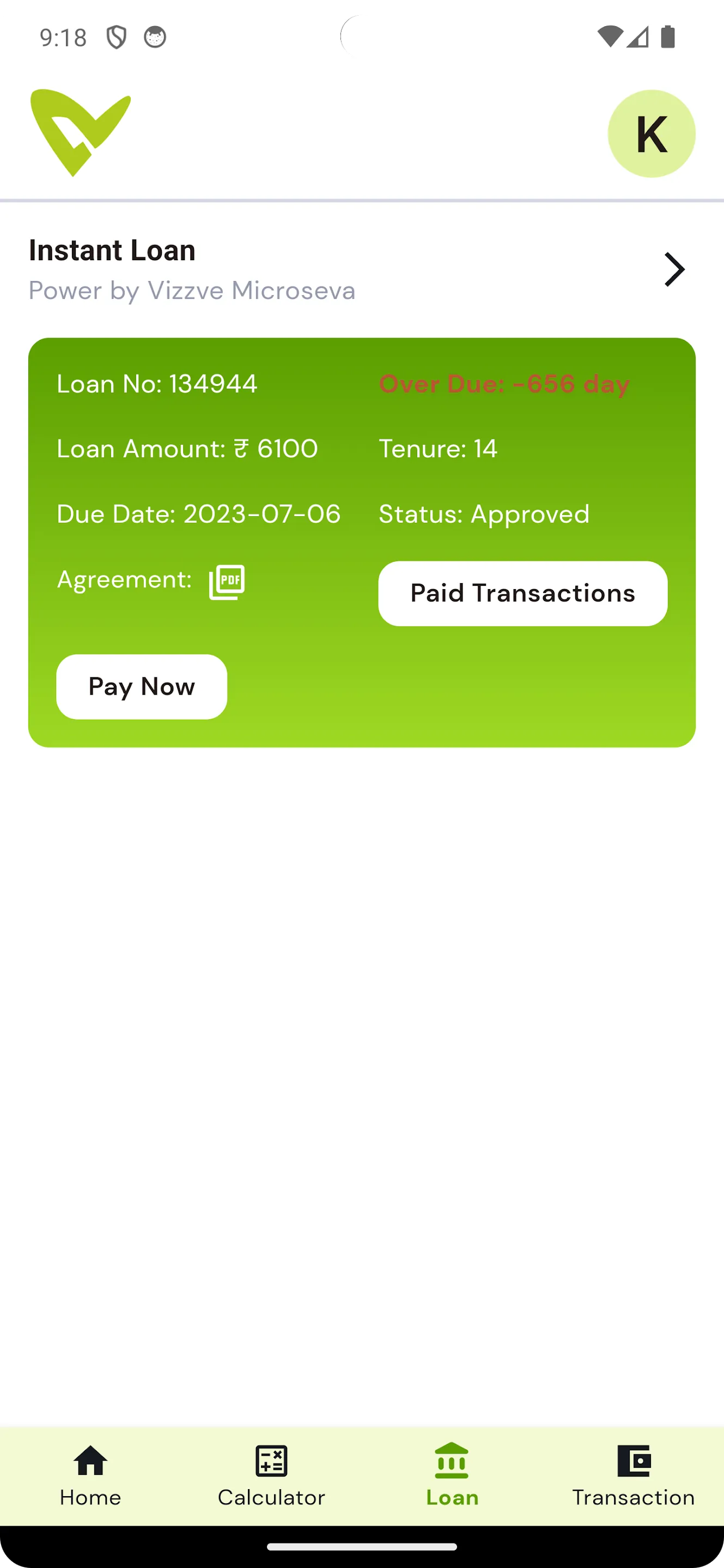Open profile avatar labeled K

(651, 134)
